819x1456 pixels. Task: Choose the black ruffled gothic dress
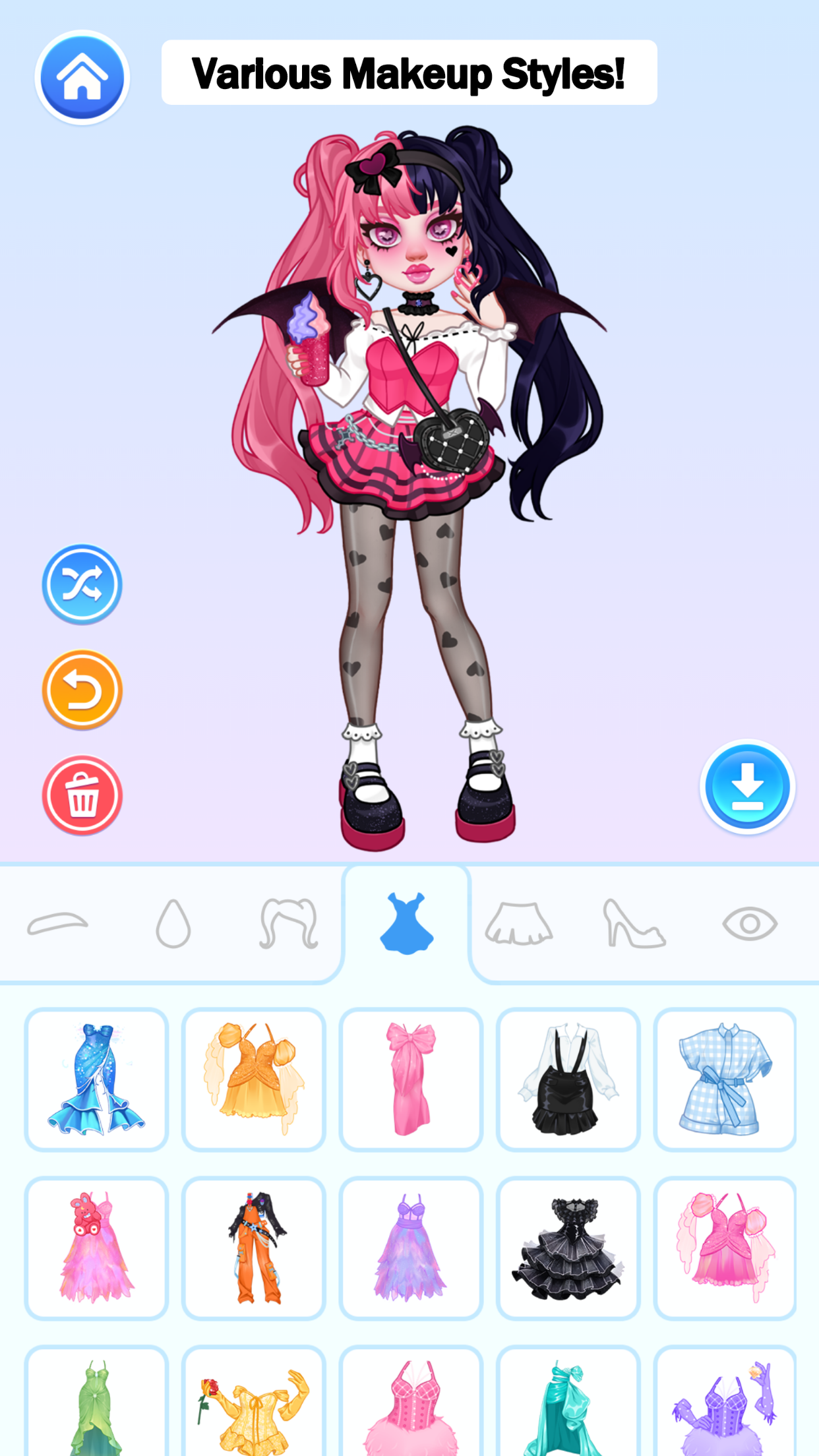click(x=568, y=1248)
